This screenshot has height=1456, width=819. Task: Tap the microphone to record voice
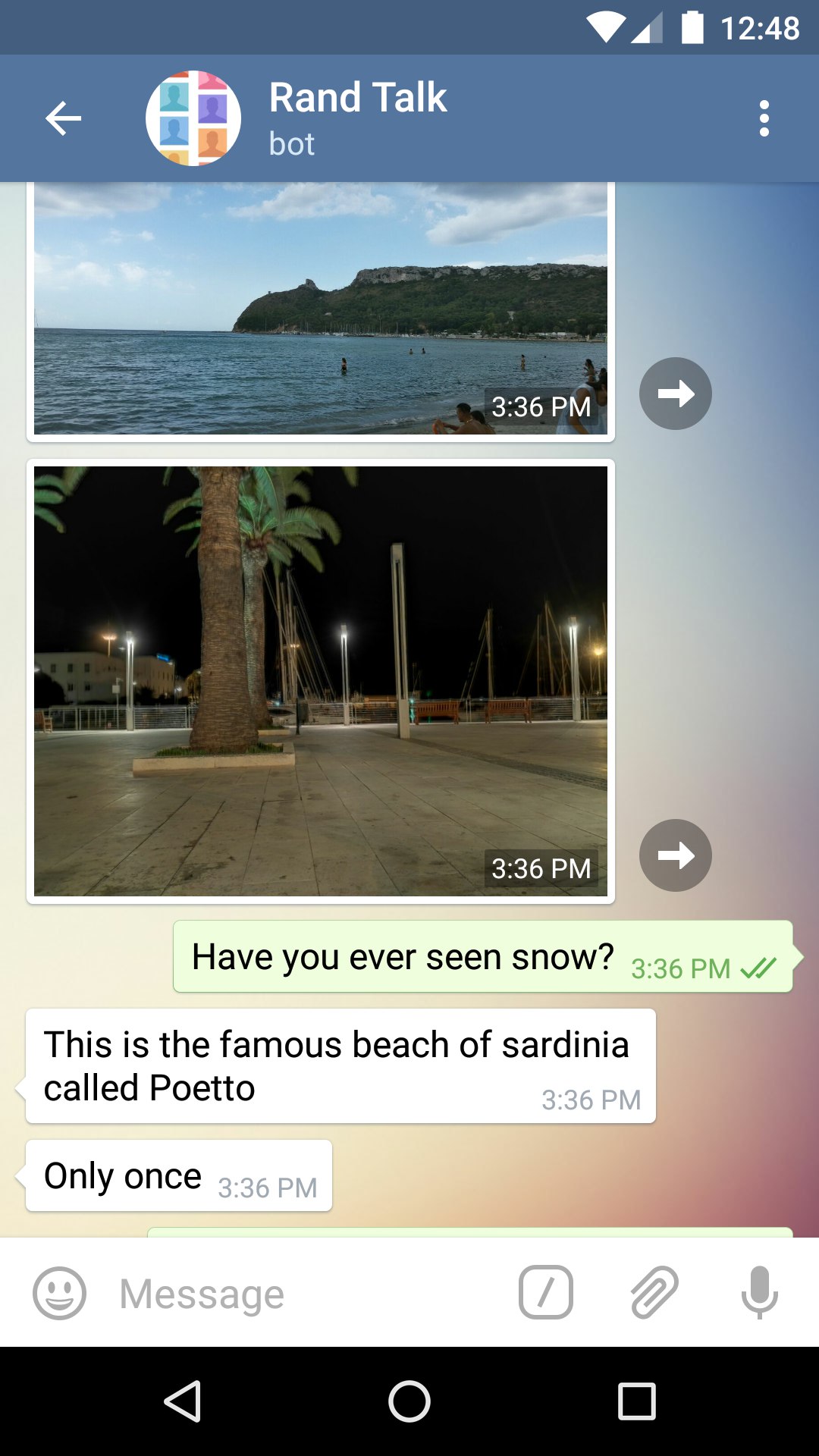(x=760, y=1292)
